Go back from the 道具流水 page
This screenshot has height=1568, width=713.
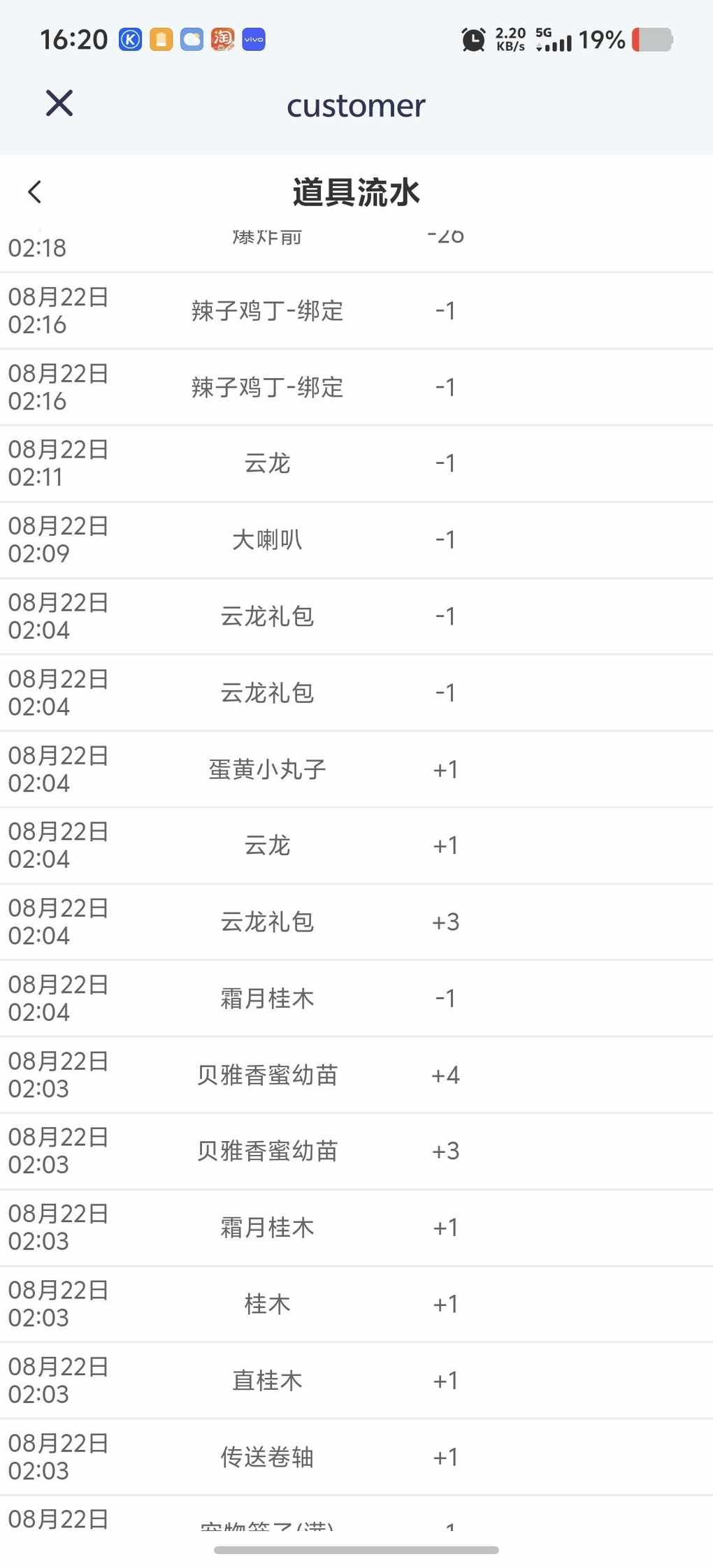pyautogui.click(x=35, y=192)
